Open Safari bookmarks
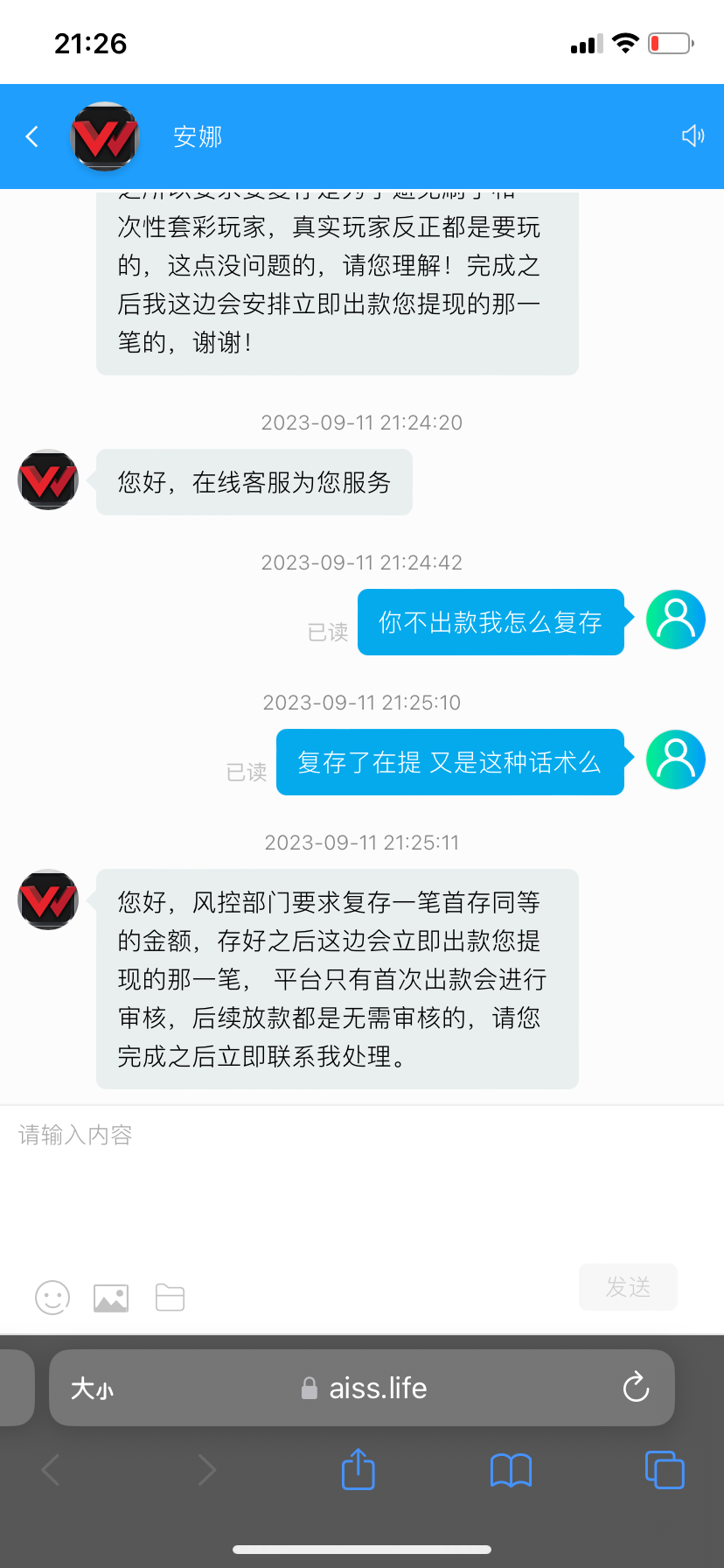Viewport: 724px width, 1568px height. click(x=511, y=1470)
